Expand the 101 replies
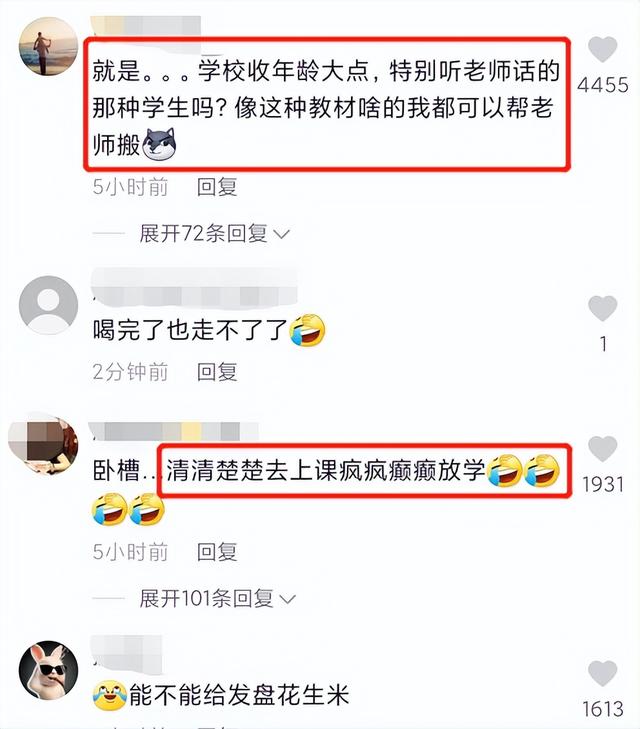This screenshot has width=640, height=729. [218, 598]
